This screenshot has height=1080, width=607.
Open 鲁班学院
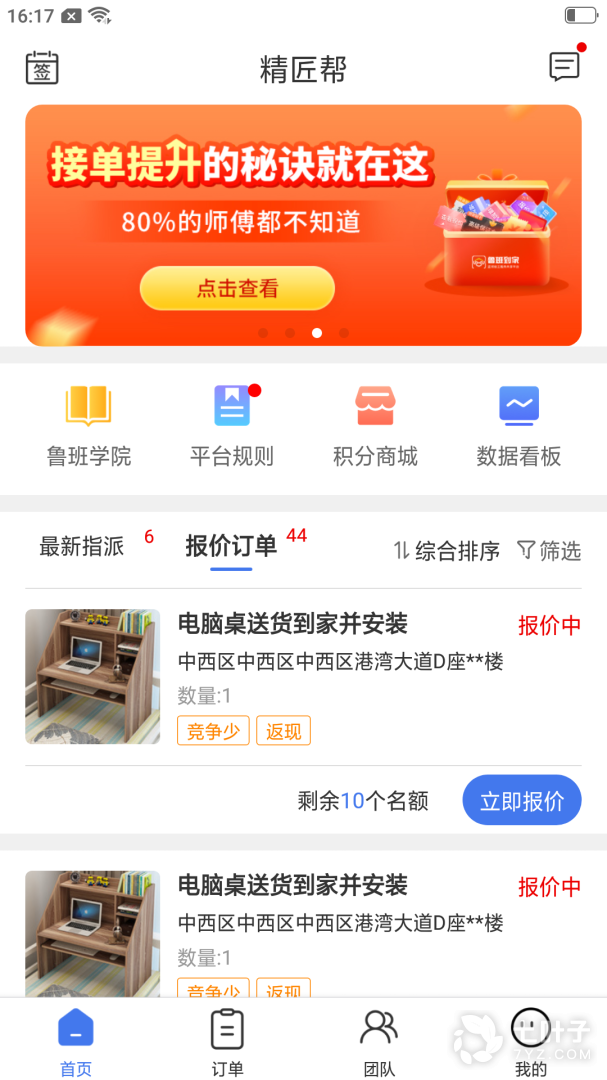click(89, 427)
